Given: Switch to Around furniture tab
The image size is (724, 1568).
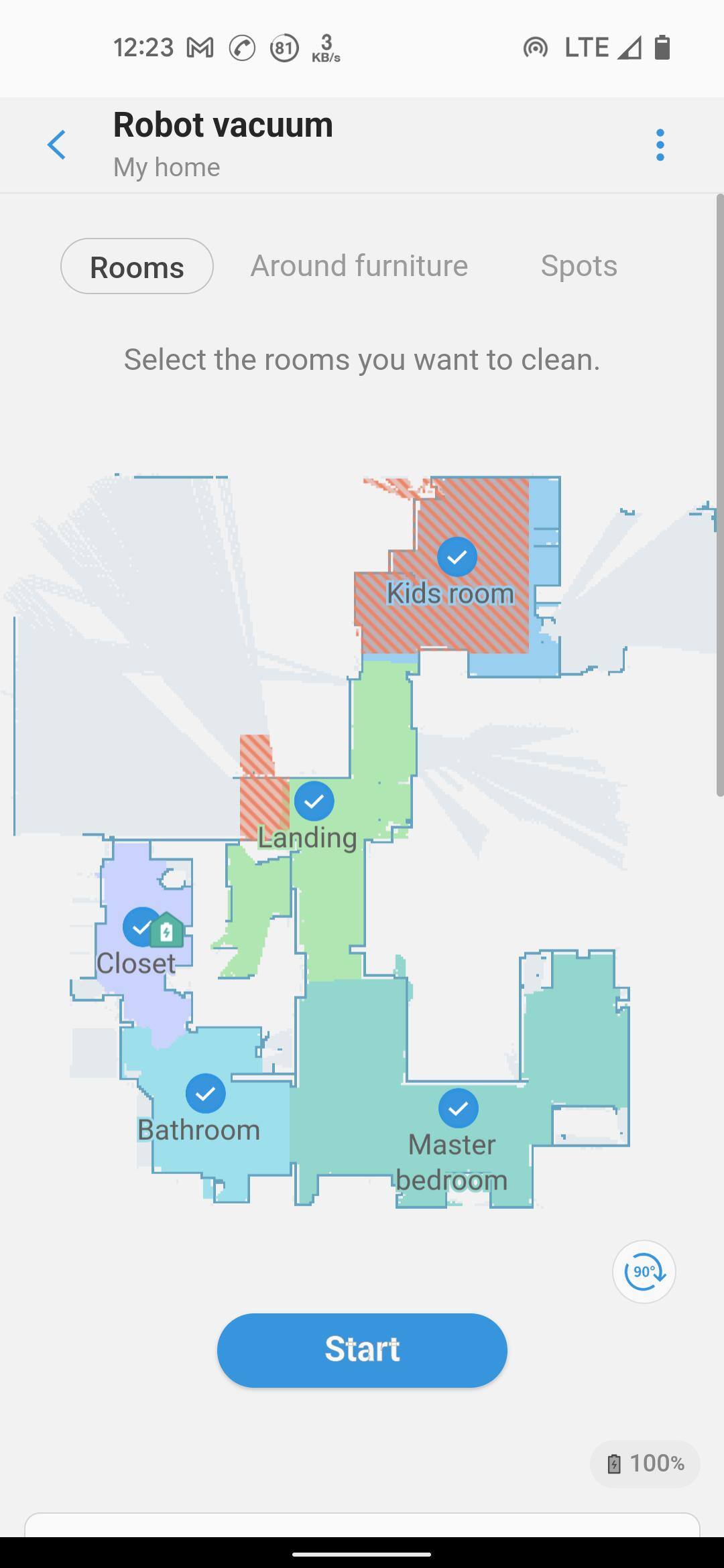Looking at the screenshot, I should 359,266.
